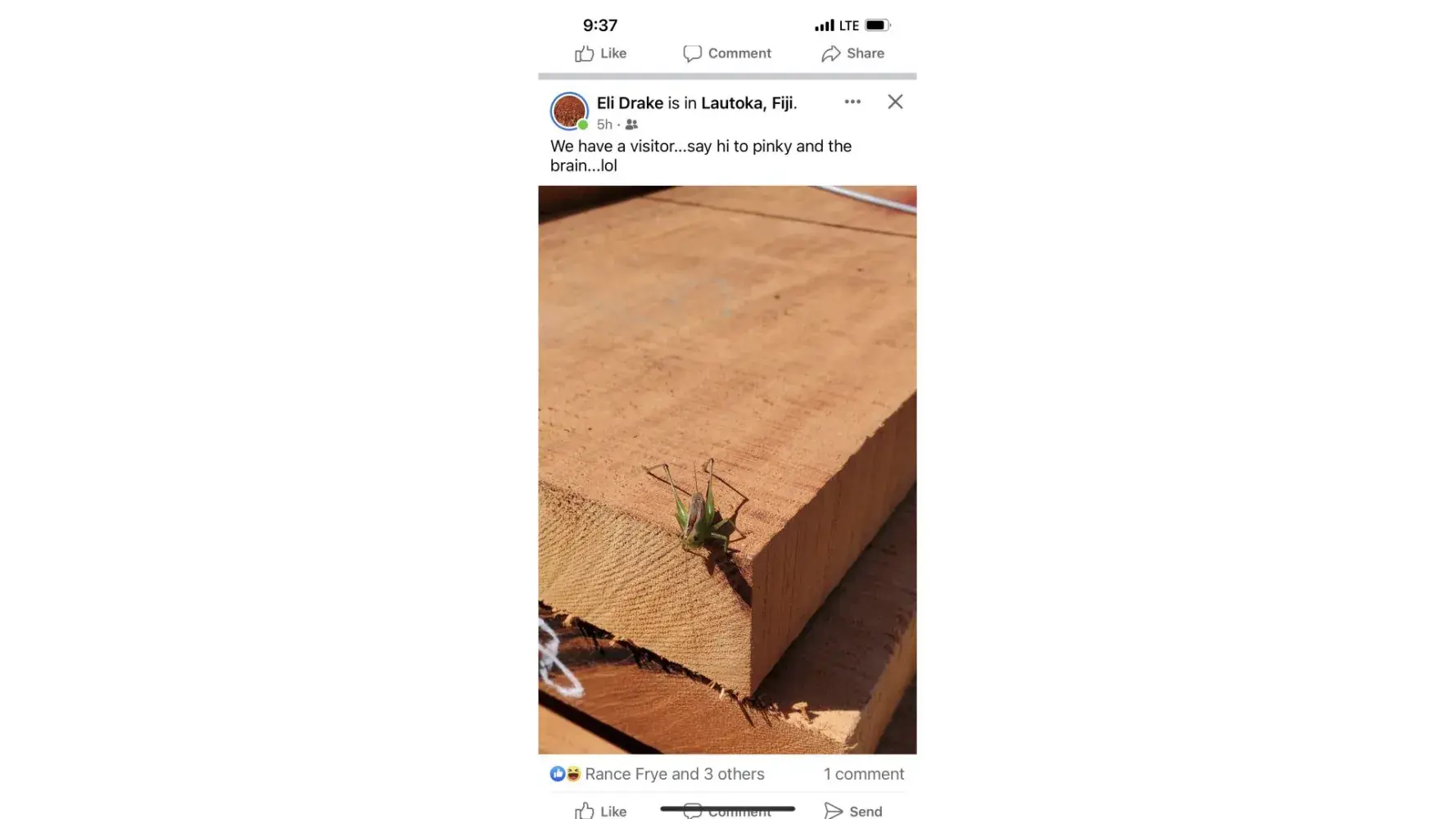Viewport: 1456px width, 819px height.
Task: Comment on Eli Drake's grasshopper post
Action: [727, 812]
